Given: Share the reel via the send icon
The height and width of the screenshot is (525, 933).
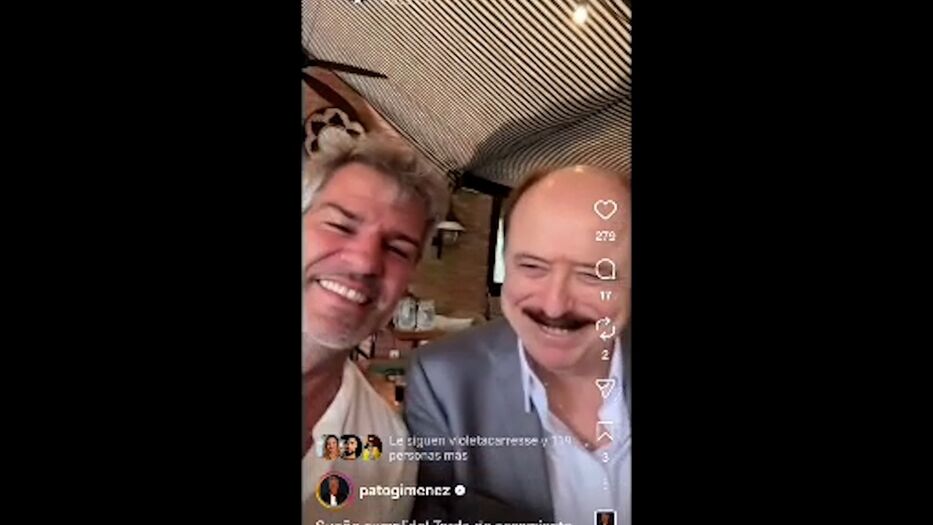Looking at the screenshot, I should [605, 387].
